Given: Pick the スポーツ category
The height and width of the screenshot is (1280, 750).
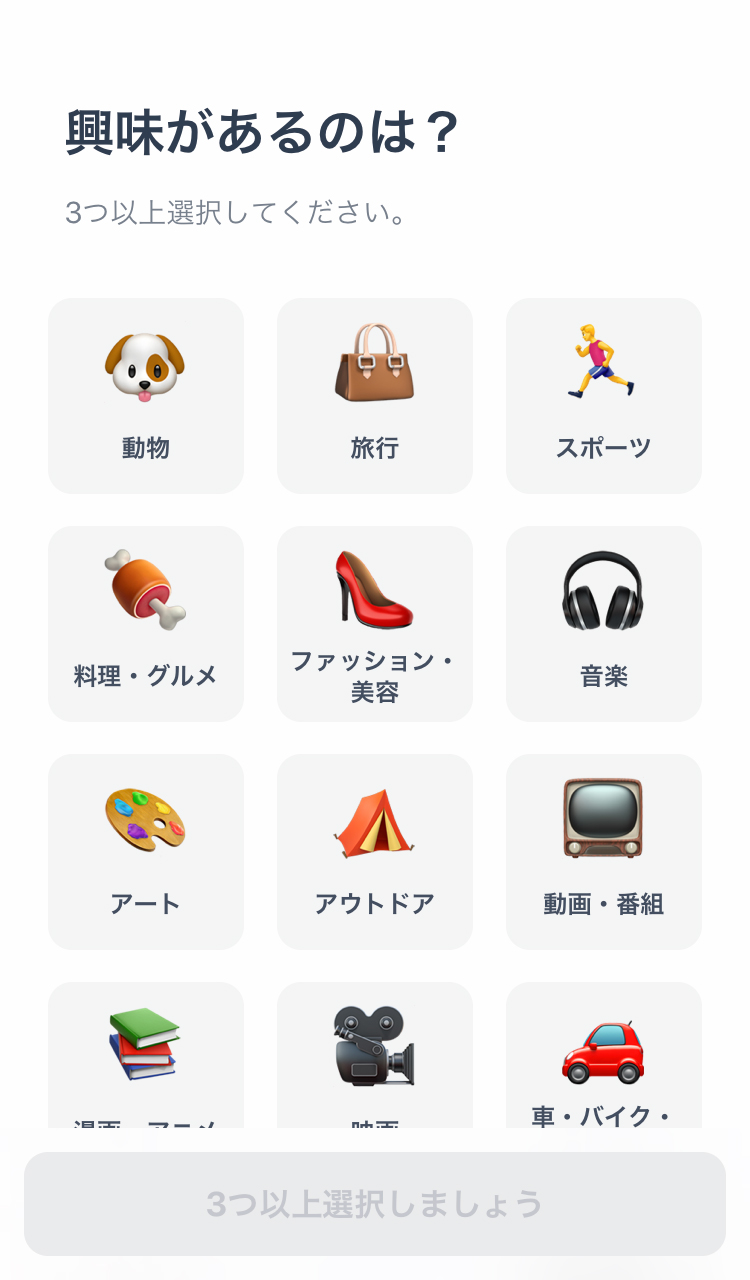Looking at the screenshot, I should [x=604, y=396].
